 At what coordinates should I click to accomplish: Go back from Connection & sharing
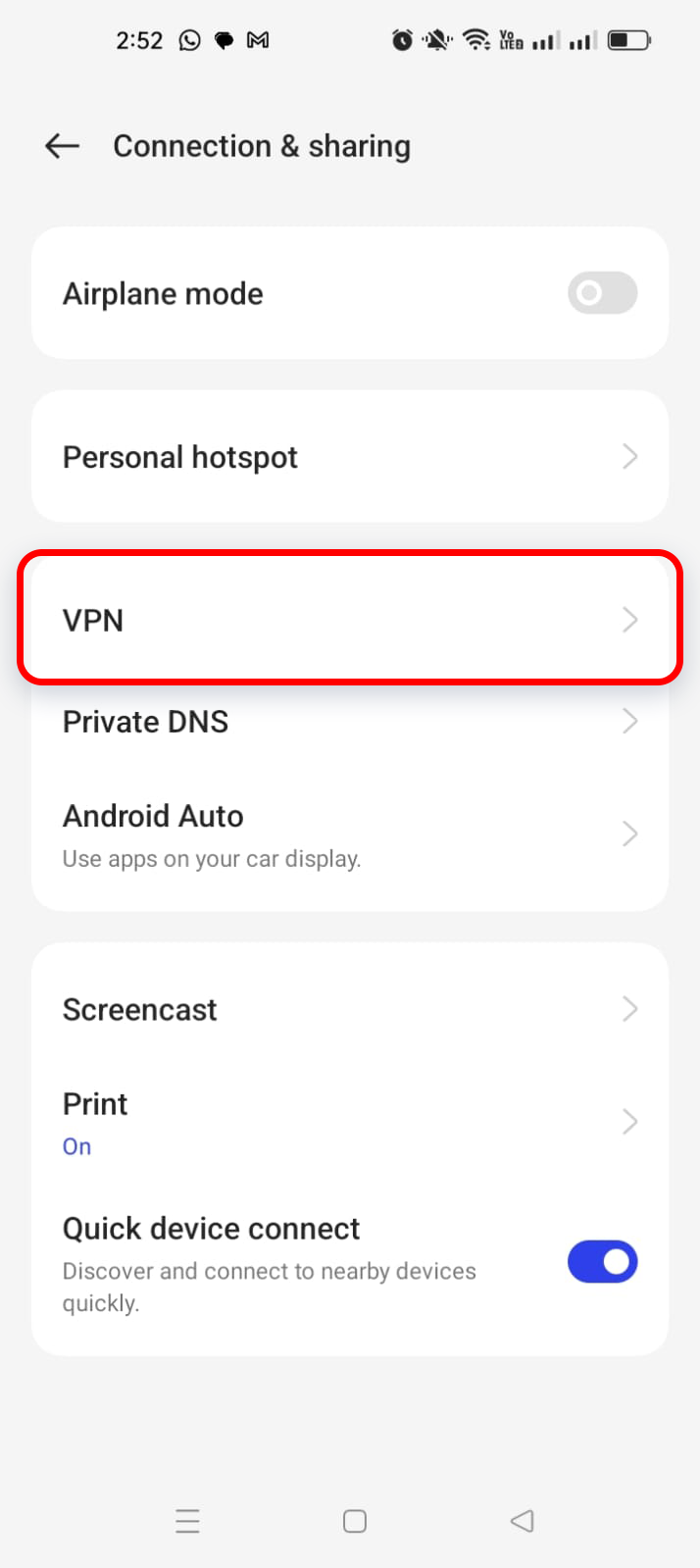point(62,146)
